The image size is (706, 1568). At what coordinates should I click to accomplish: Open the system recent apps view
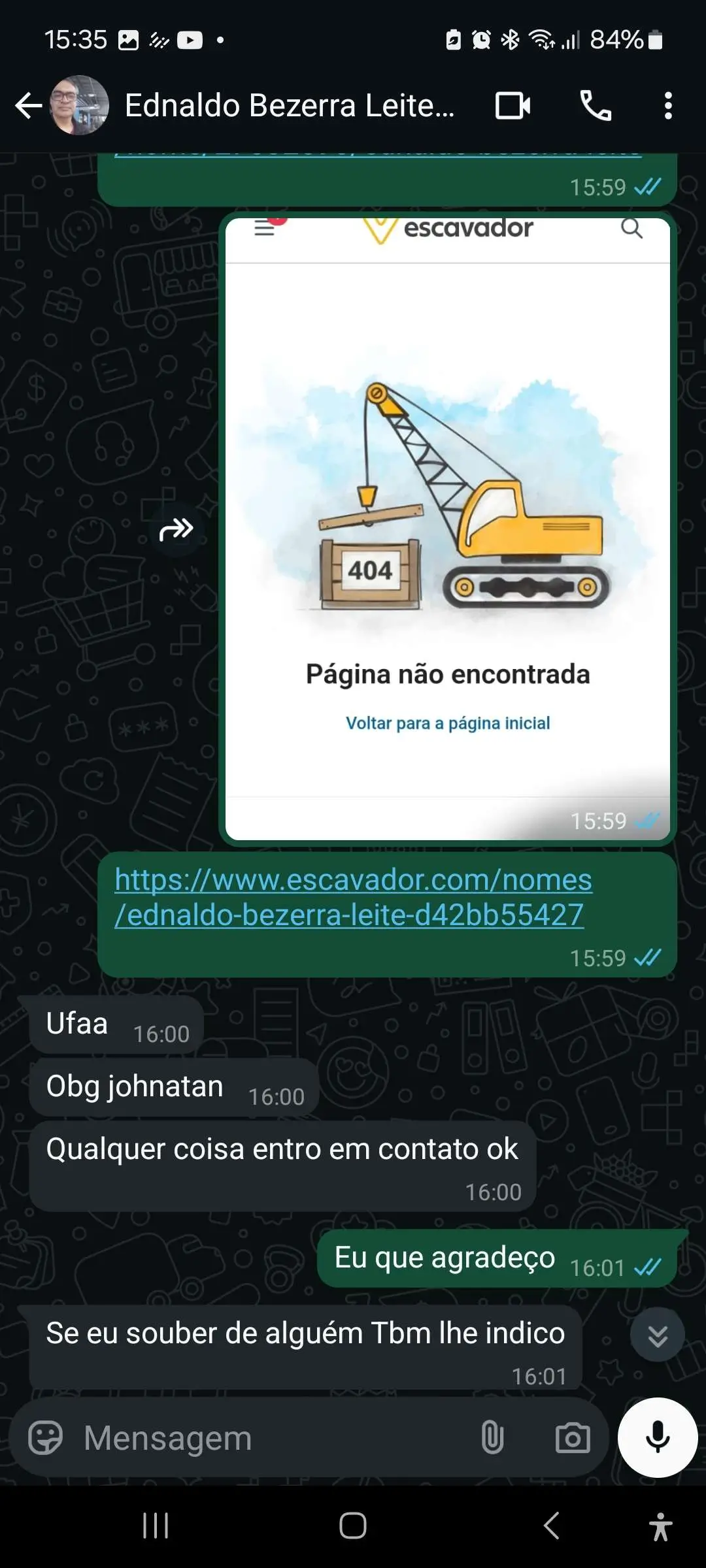[156, 1526]
